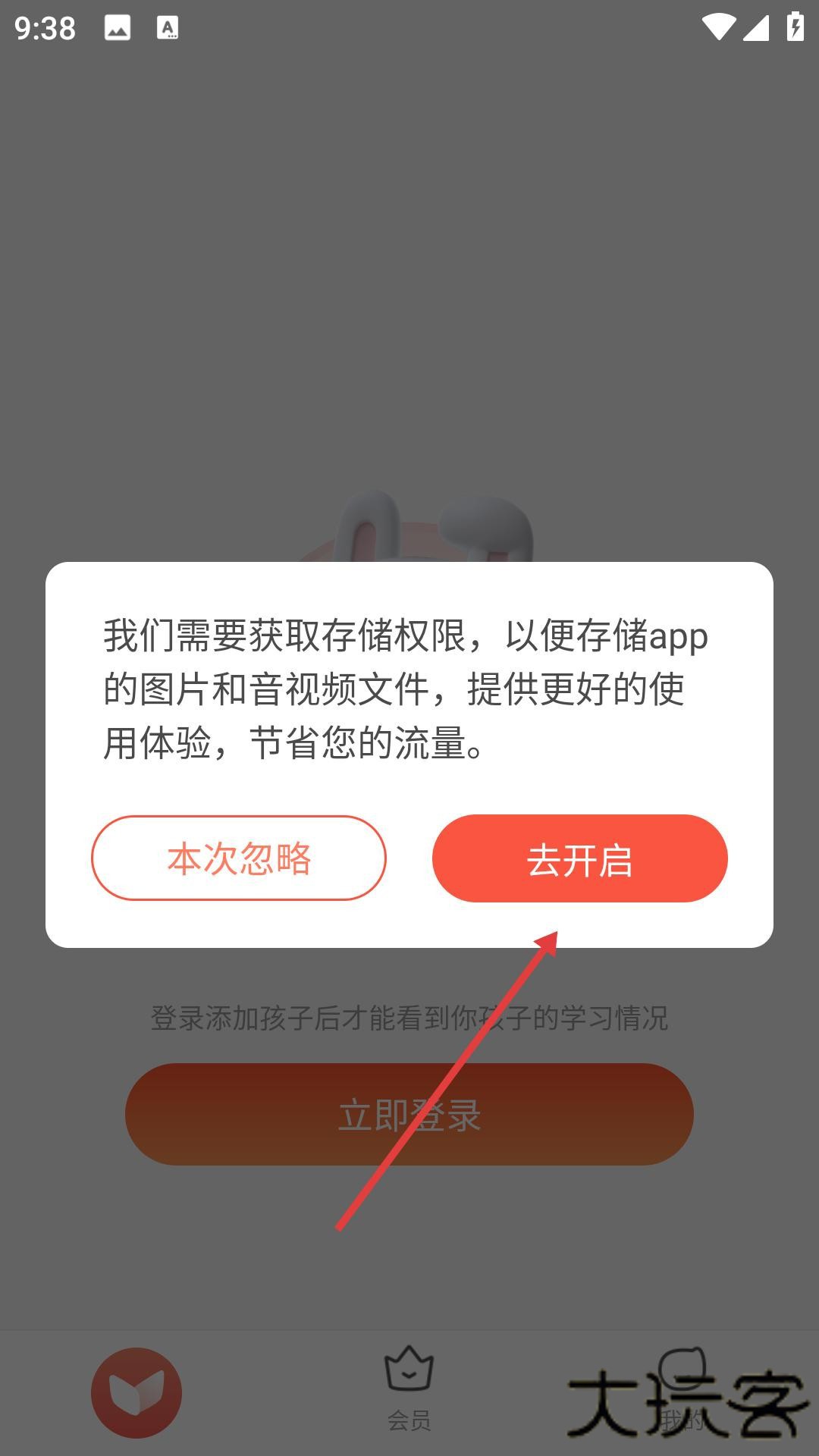Choose 本次忽略 to skip this time

239,858
